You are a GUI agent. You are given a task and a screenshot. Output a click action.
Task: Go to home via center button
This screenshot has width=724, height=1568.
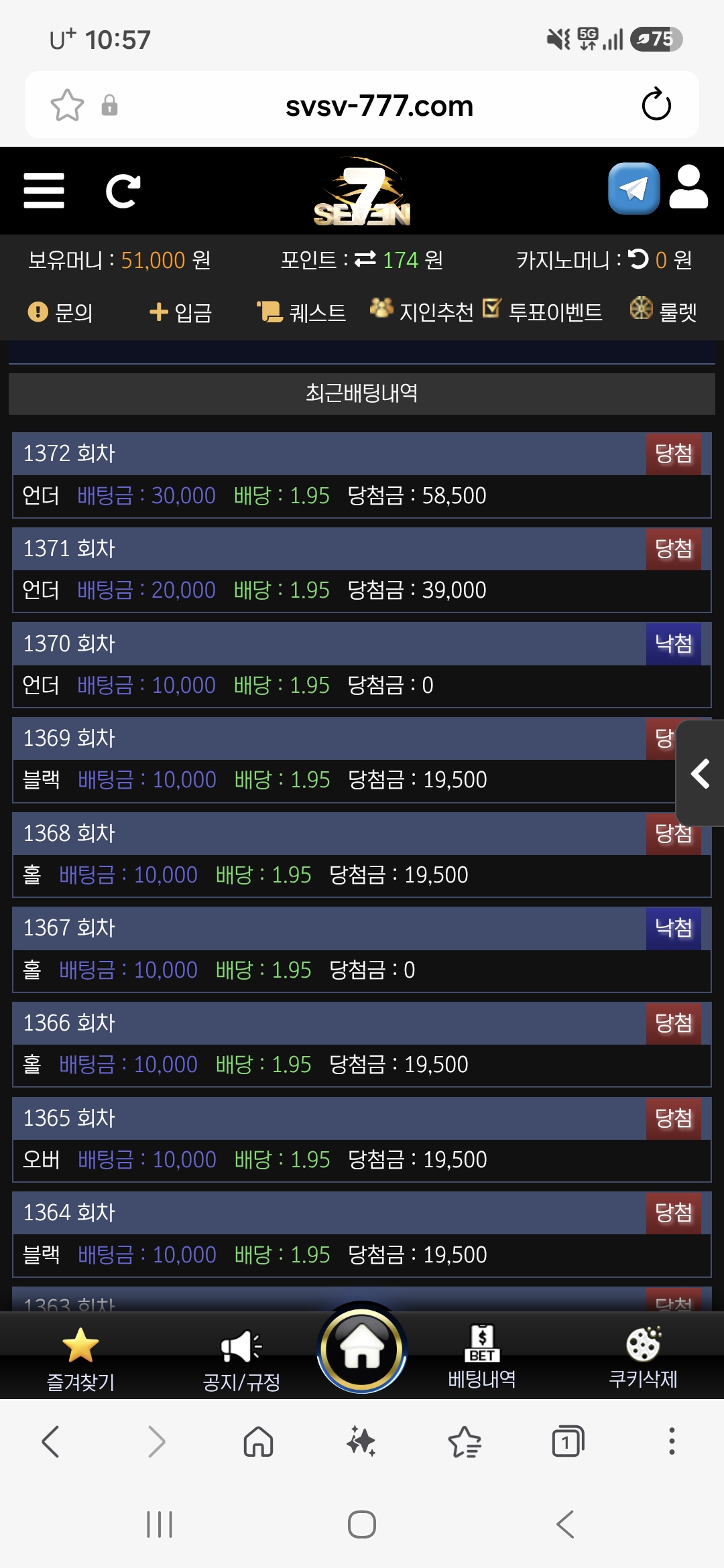point(362,1347)
